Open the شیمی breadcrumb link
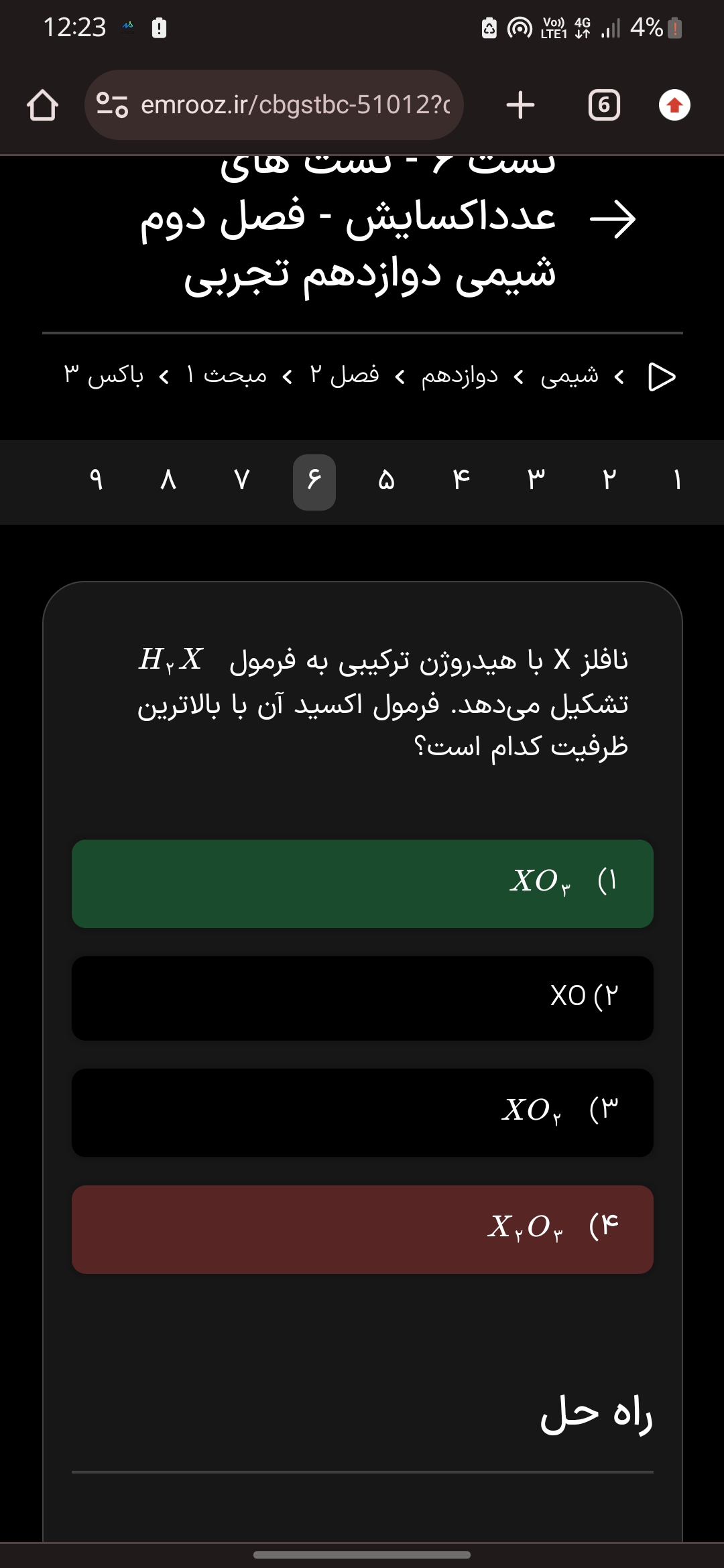The height and width of the screenshot is (1568, 724). (x=570, y=376)
